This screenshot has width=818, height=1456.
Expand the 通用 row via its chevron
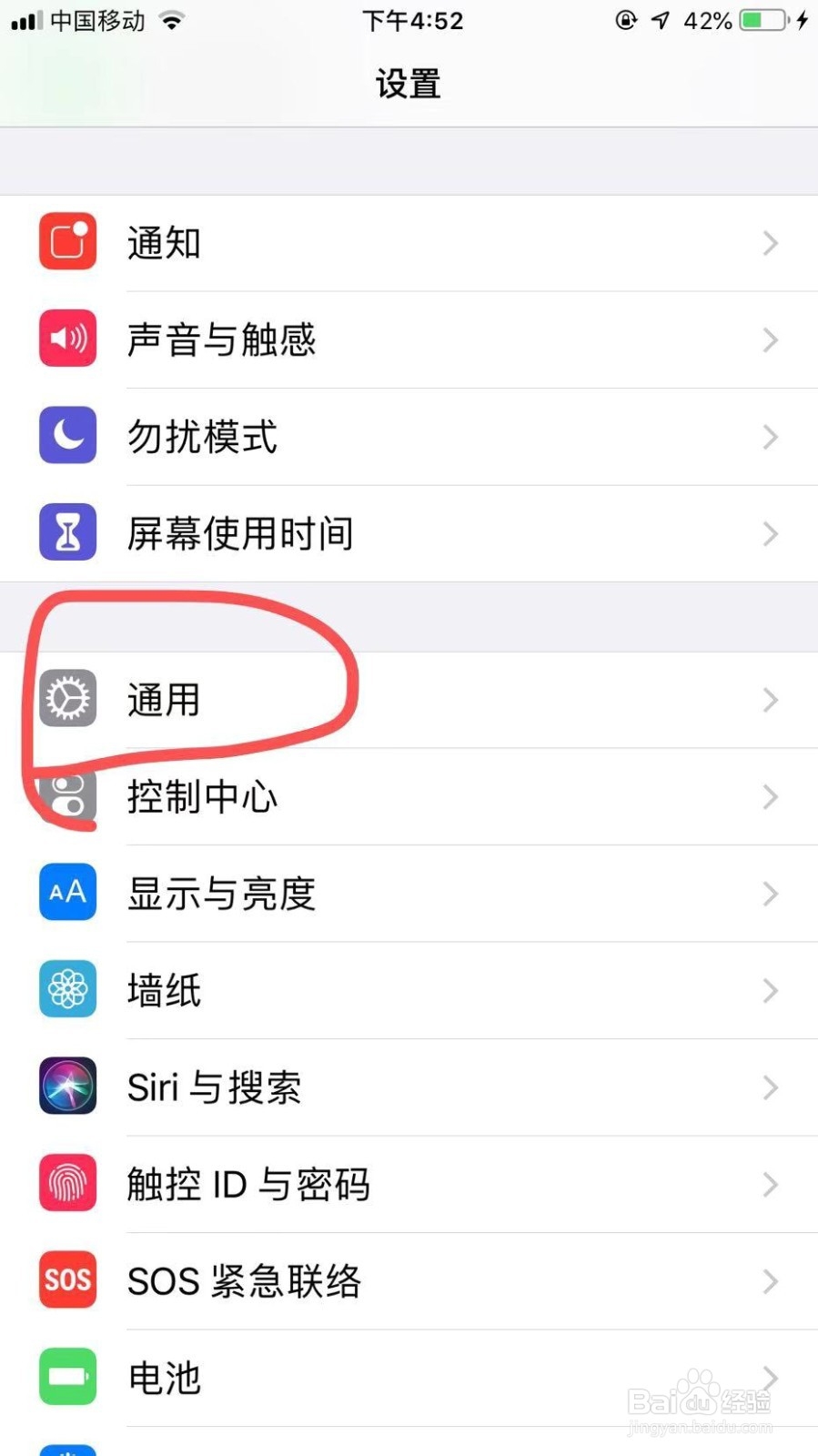(770, 700)
